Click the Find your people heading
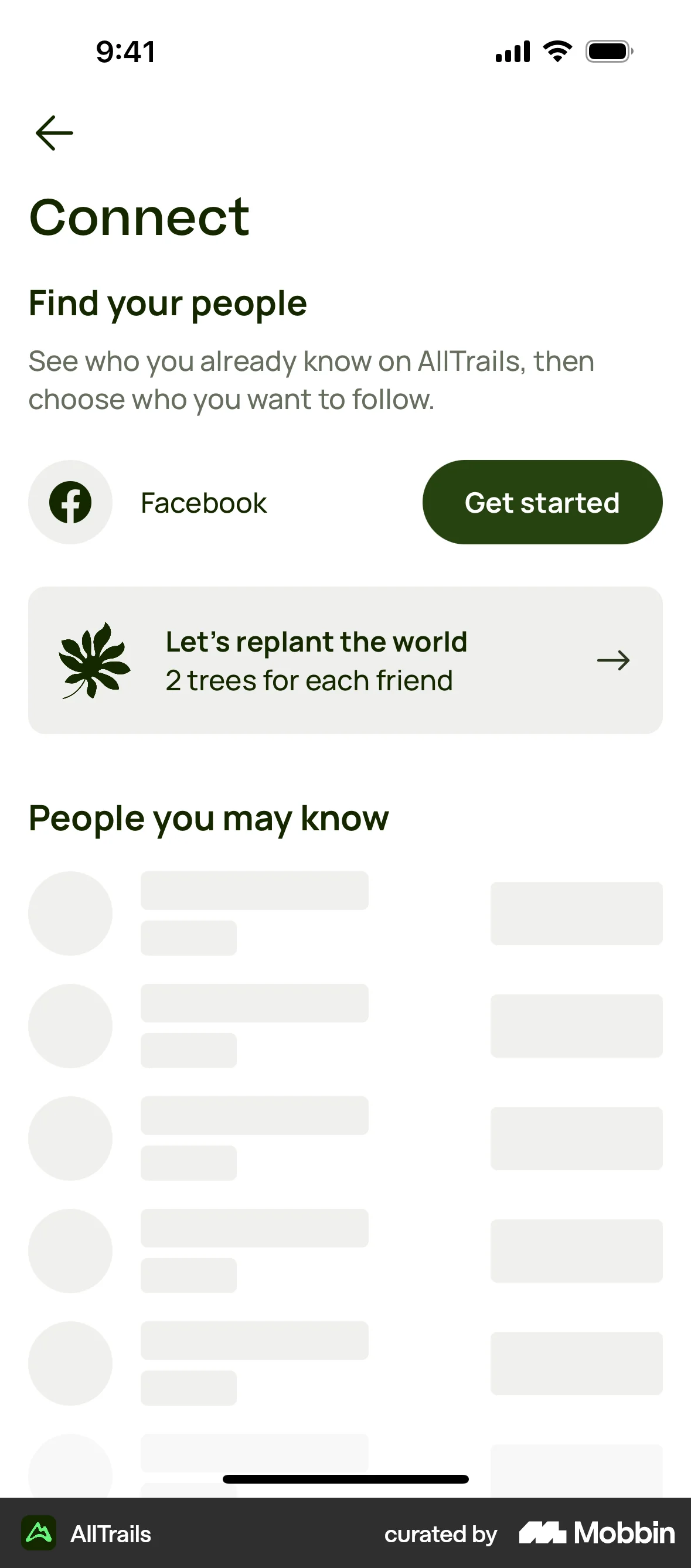This screenshot has width=691, height=1568. 168,303
